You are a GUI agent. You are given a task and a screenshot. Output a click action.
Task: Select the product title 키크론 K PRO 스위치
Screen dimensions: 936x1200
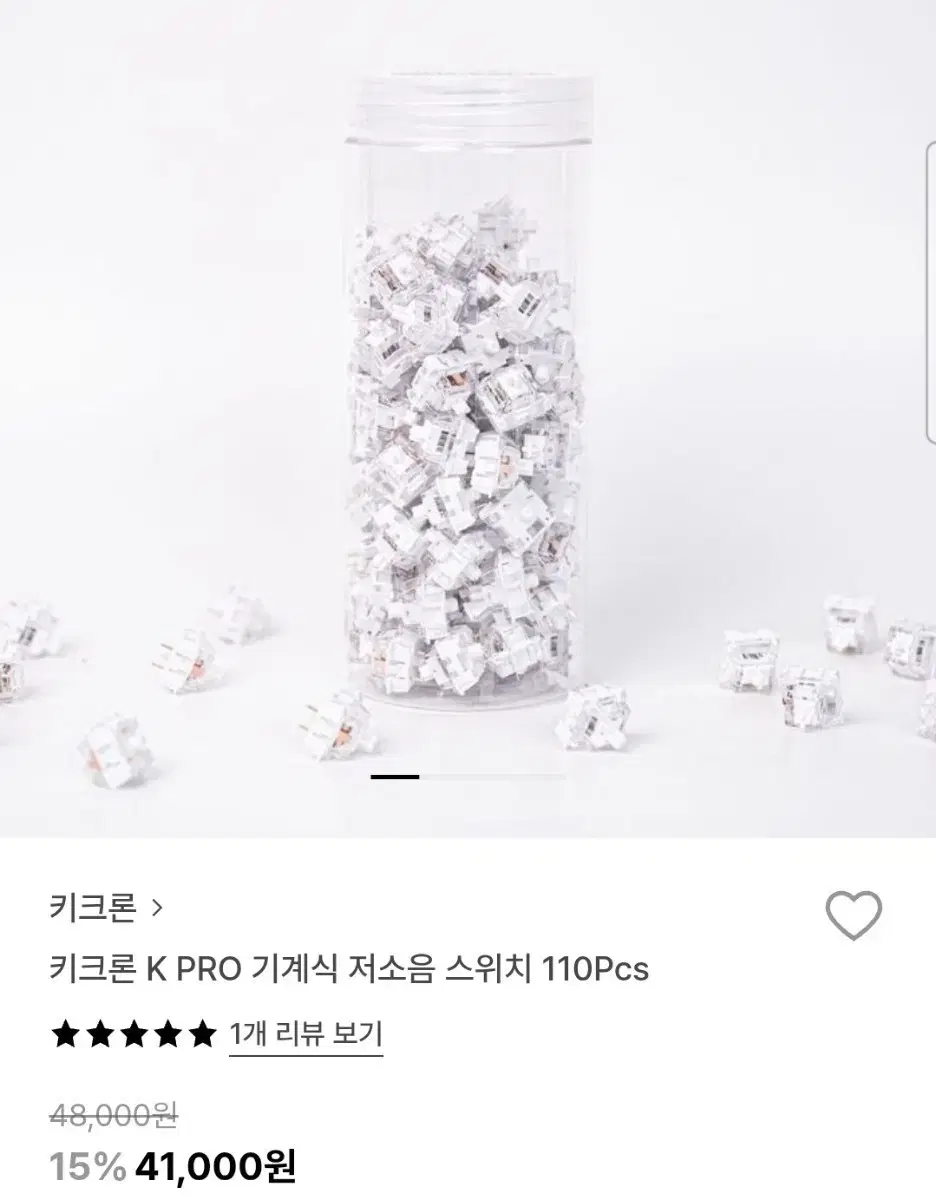pyautogui.click(x=350, y=966)
